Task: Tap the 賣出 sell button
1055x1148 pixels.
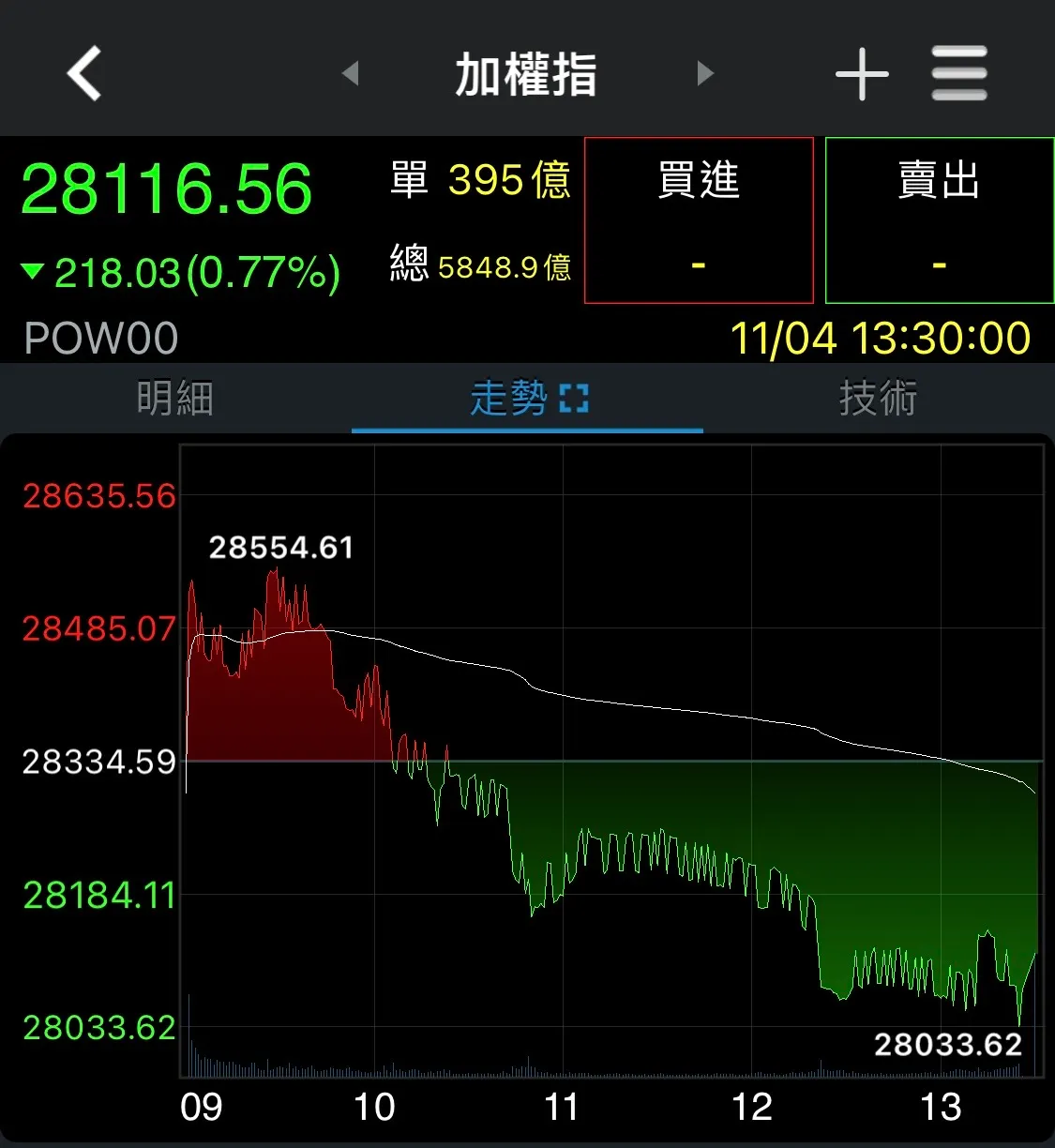Action: [x=939, y=219]
